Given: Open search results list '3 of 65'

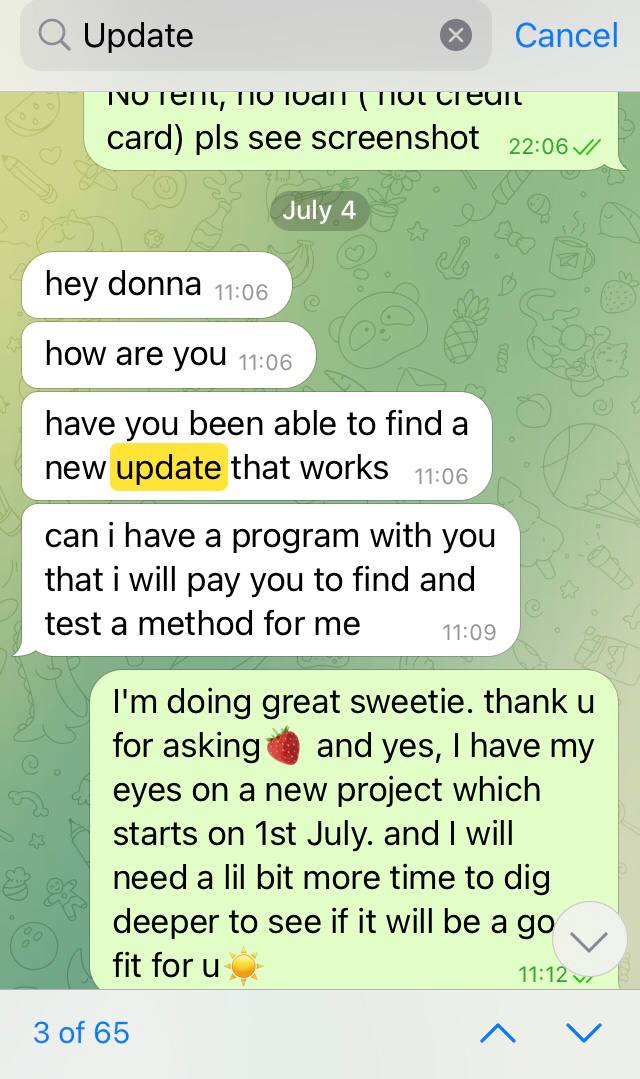Looking at the screenshot, I should (x=82, y=1033).
